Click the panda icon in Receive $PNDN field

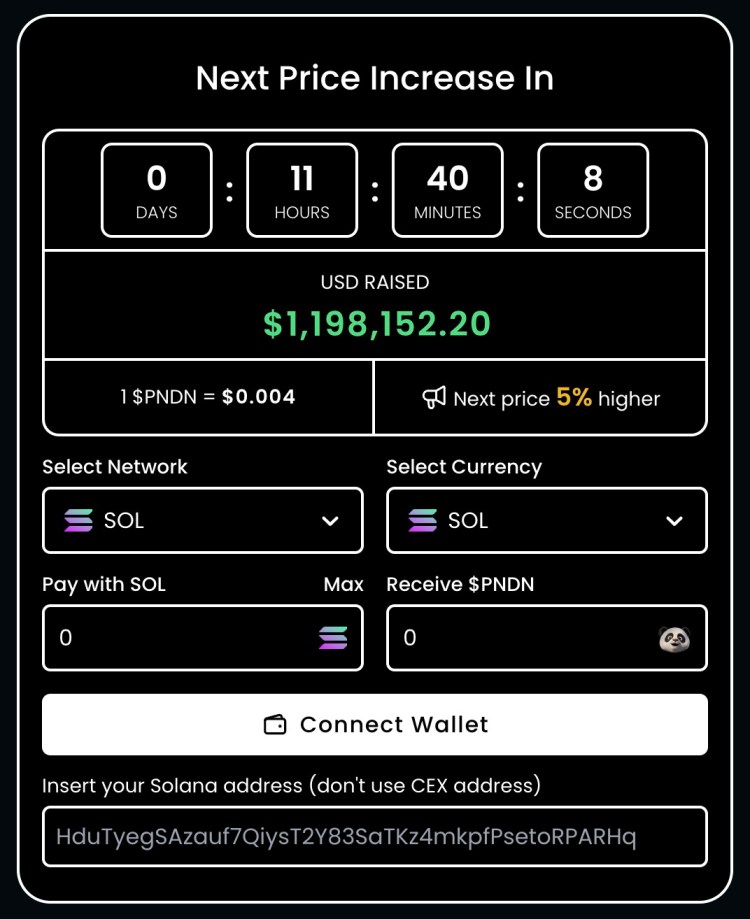coord(676,637)
